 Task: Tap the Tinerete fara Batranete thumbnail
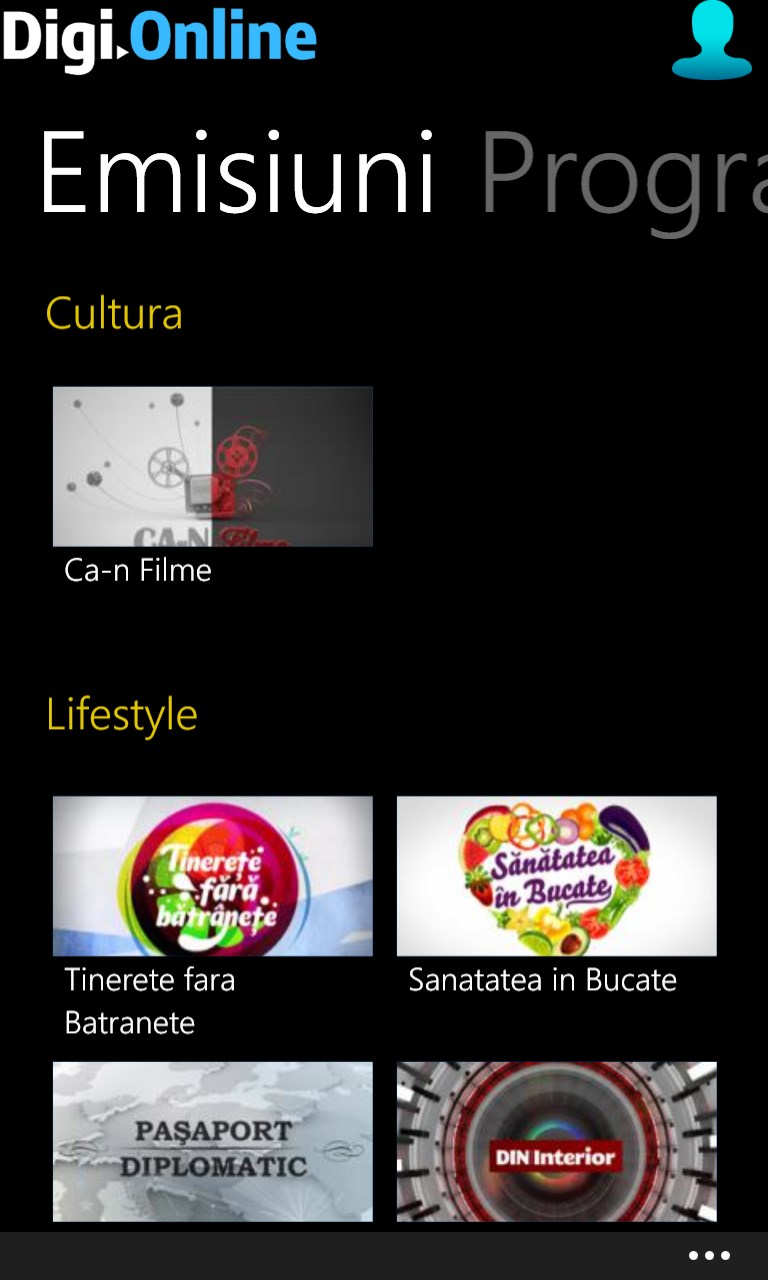tap(212, 876)
